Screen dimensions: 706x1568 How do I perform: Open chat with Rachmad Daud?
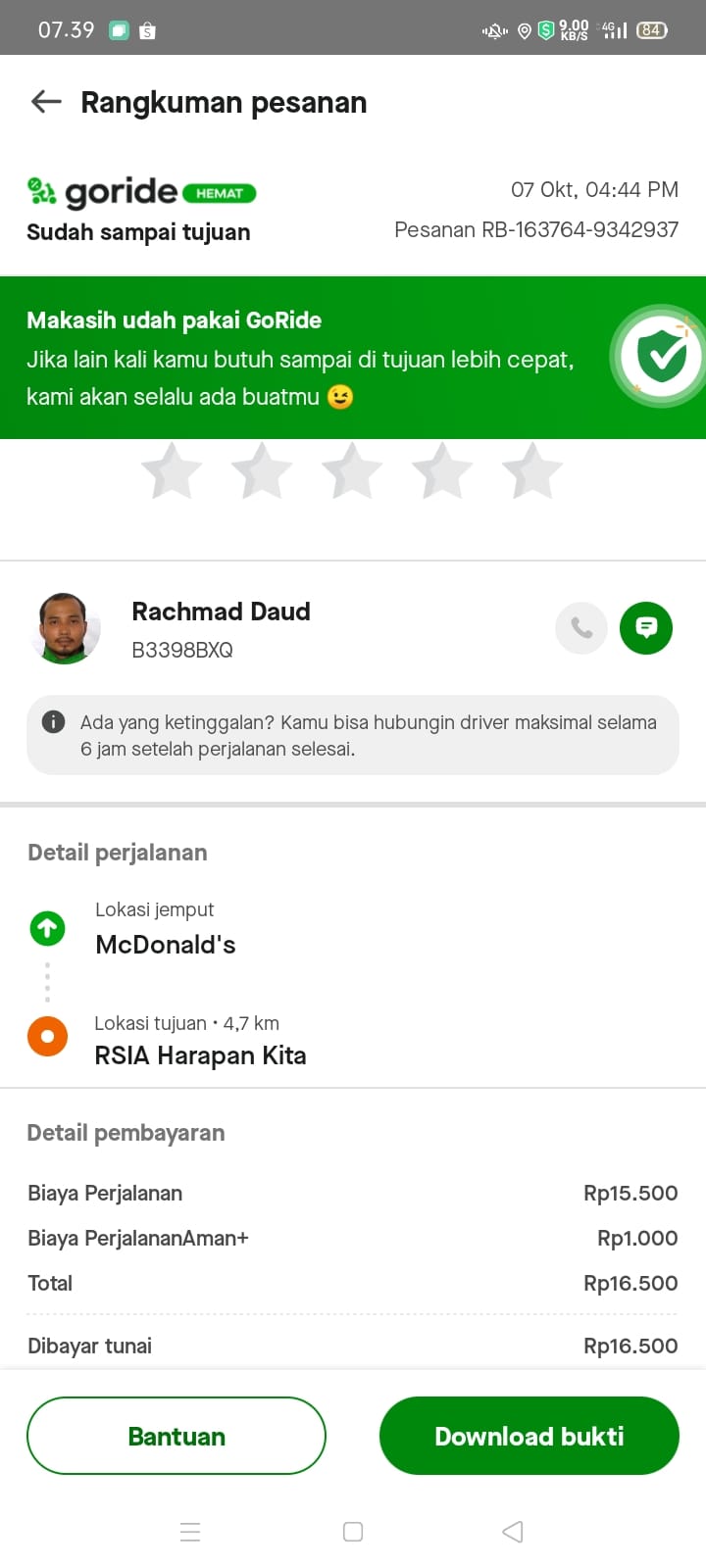point(646,627)
